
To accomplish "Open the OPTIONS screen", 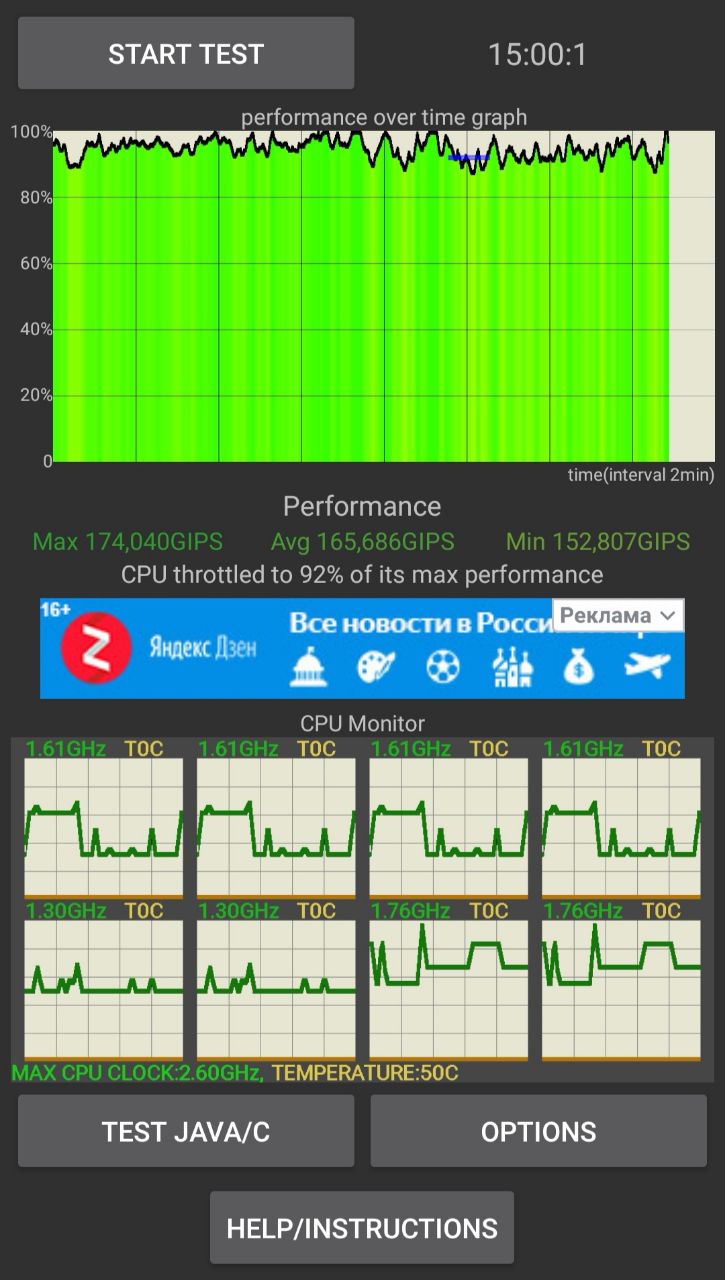I will (x=538, y=1131).
